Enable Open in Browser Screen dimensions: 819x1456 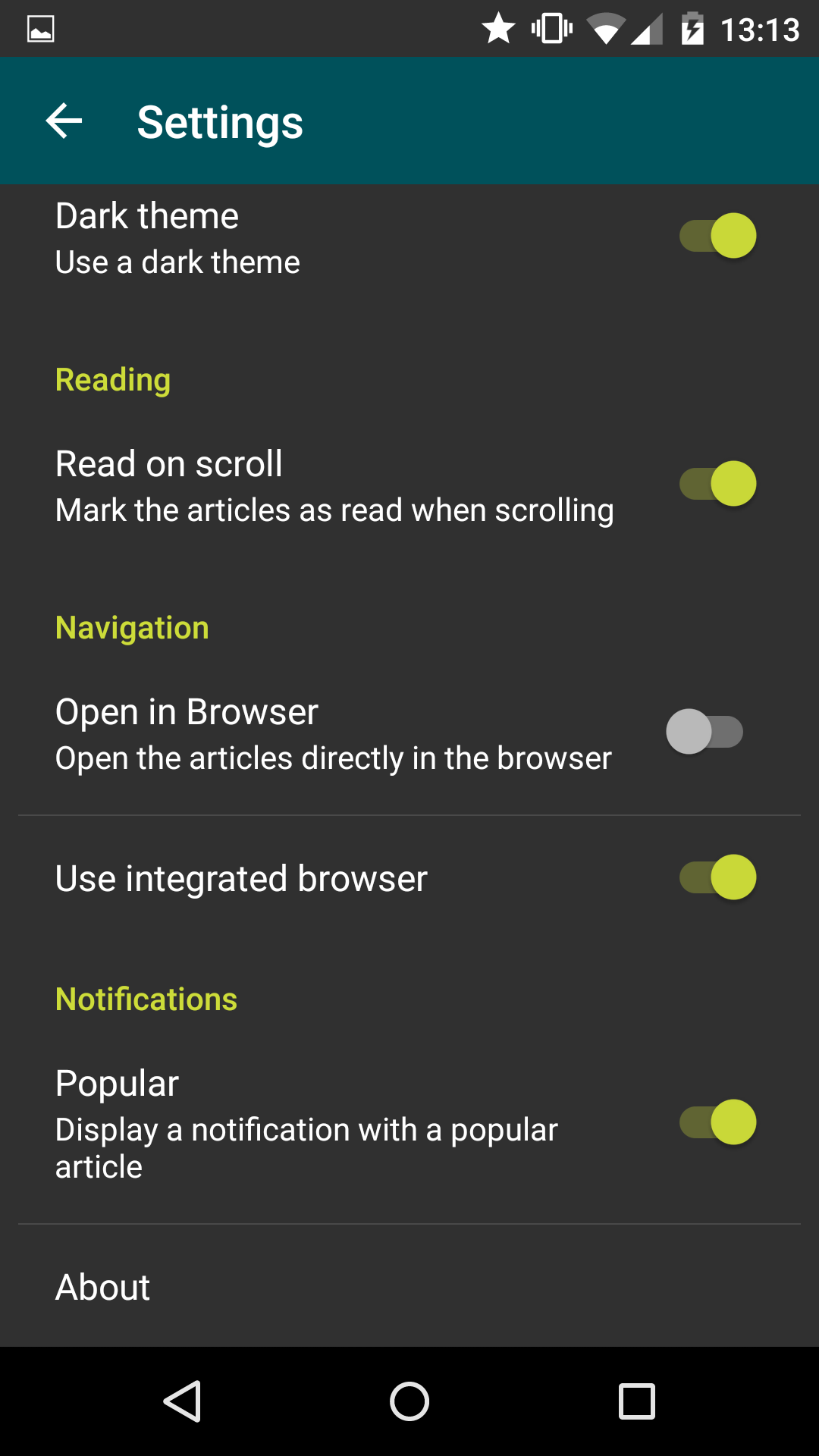704,732
